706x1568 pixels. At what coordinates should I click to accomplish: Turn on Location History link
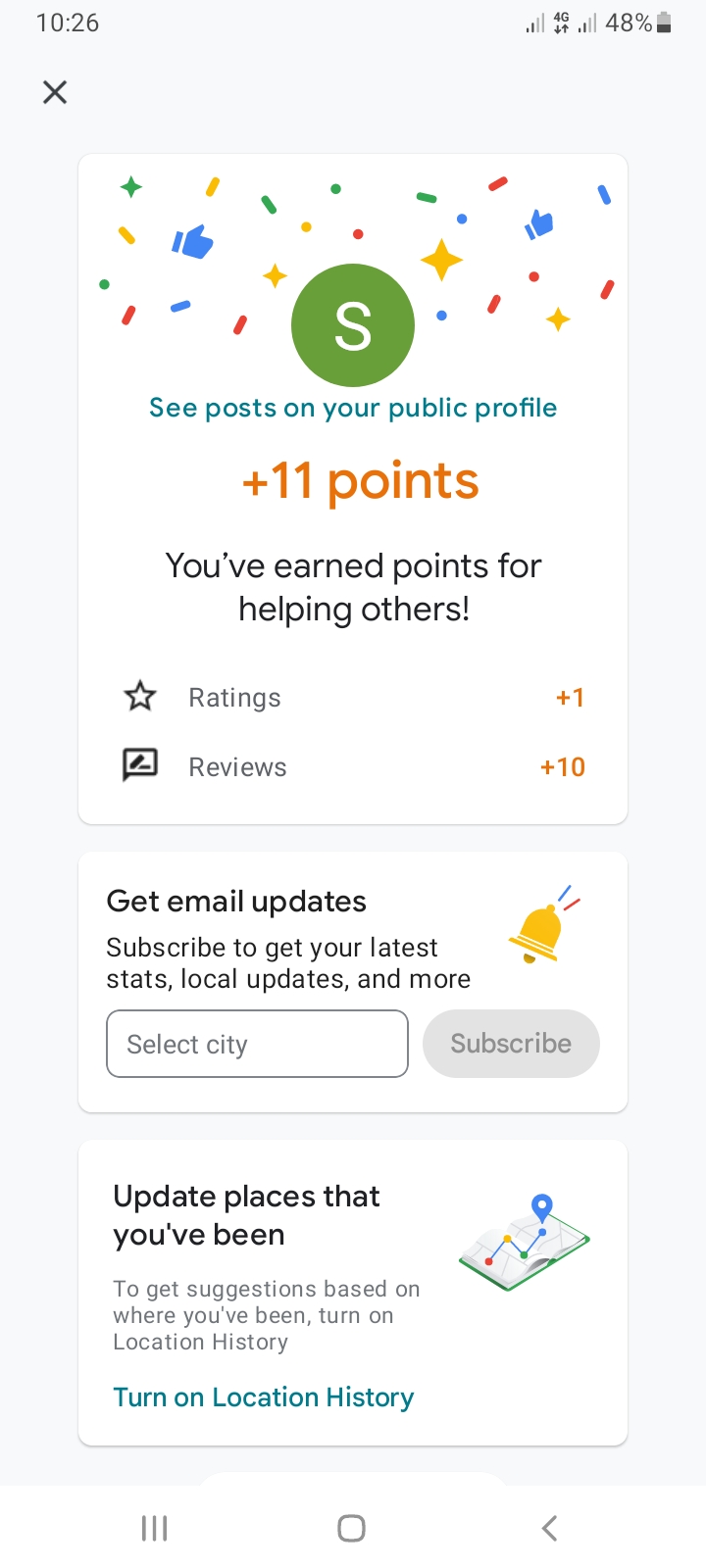(264, 1397)
